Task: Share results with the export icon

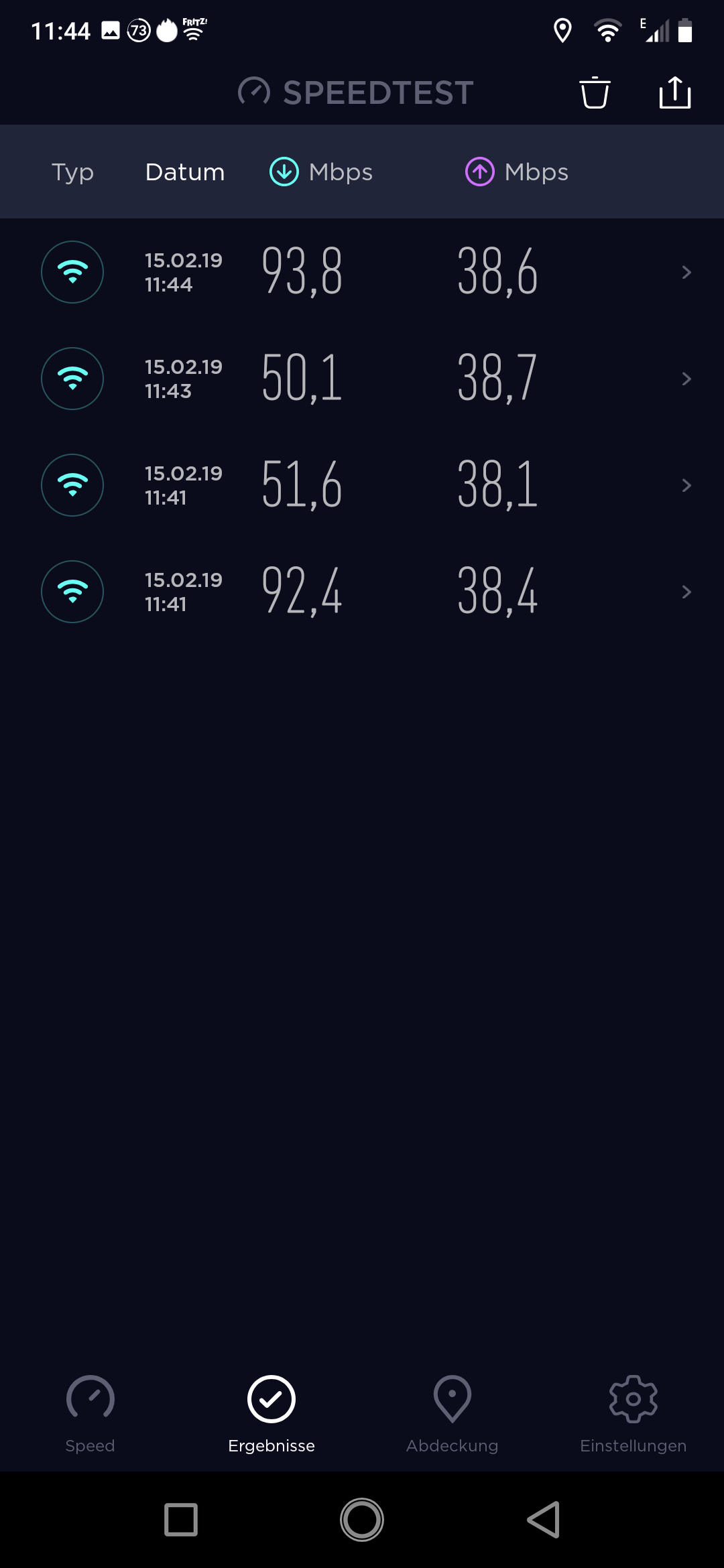Action: pyautogui.click(x=675, y=92)
